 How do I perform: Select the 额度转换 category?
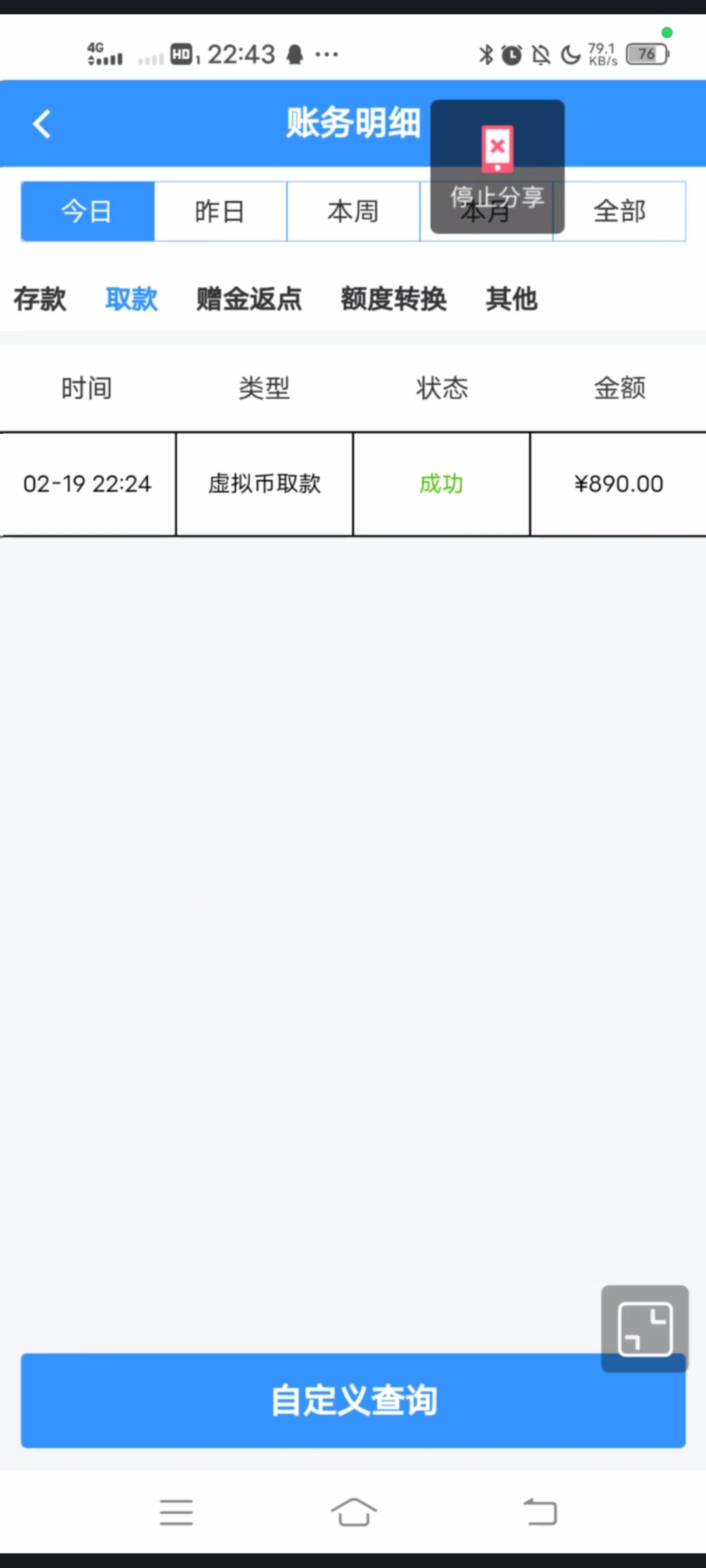pyautogui.click(x=393, y=299)
